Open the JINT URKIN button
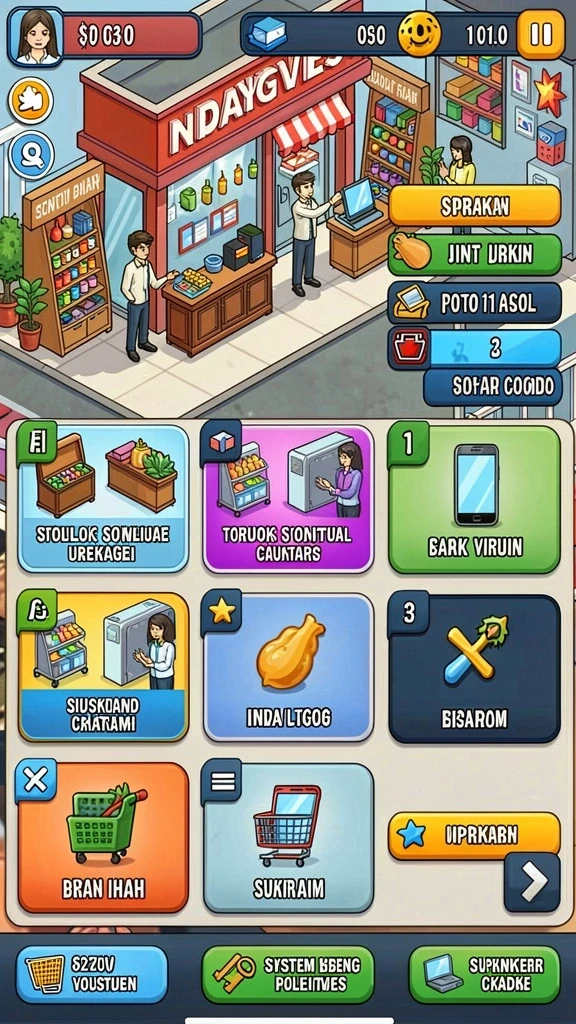 point(475,255)
